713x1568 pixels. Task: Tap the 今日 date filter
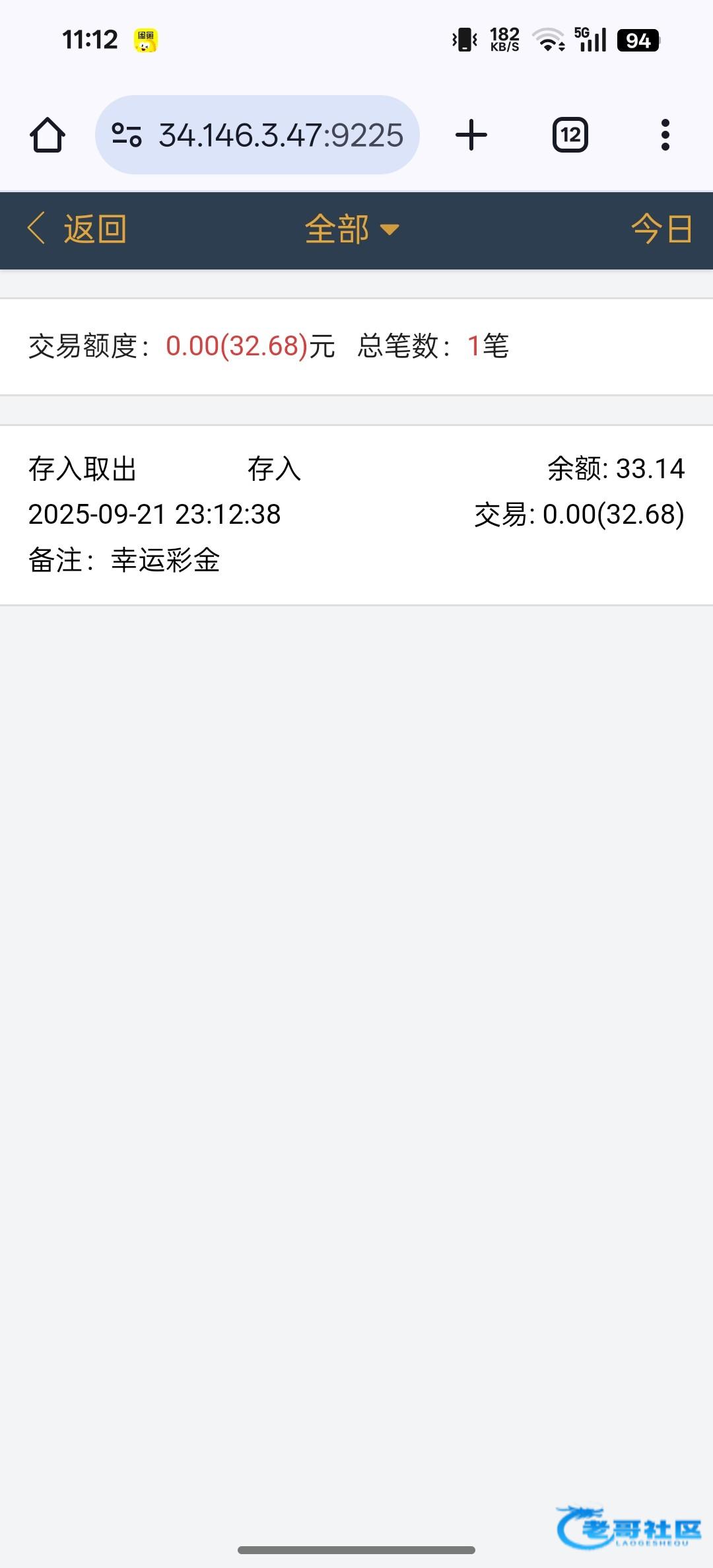[662, 229]
